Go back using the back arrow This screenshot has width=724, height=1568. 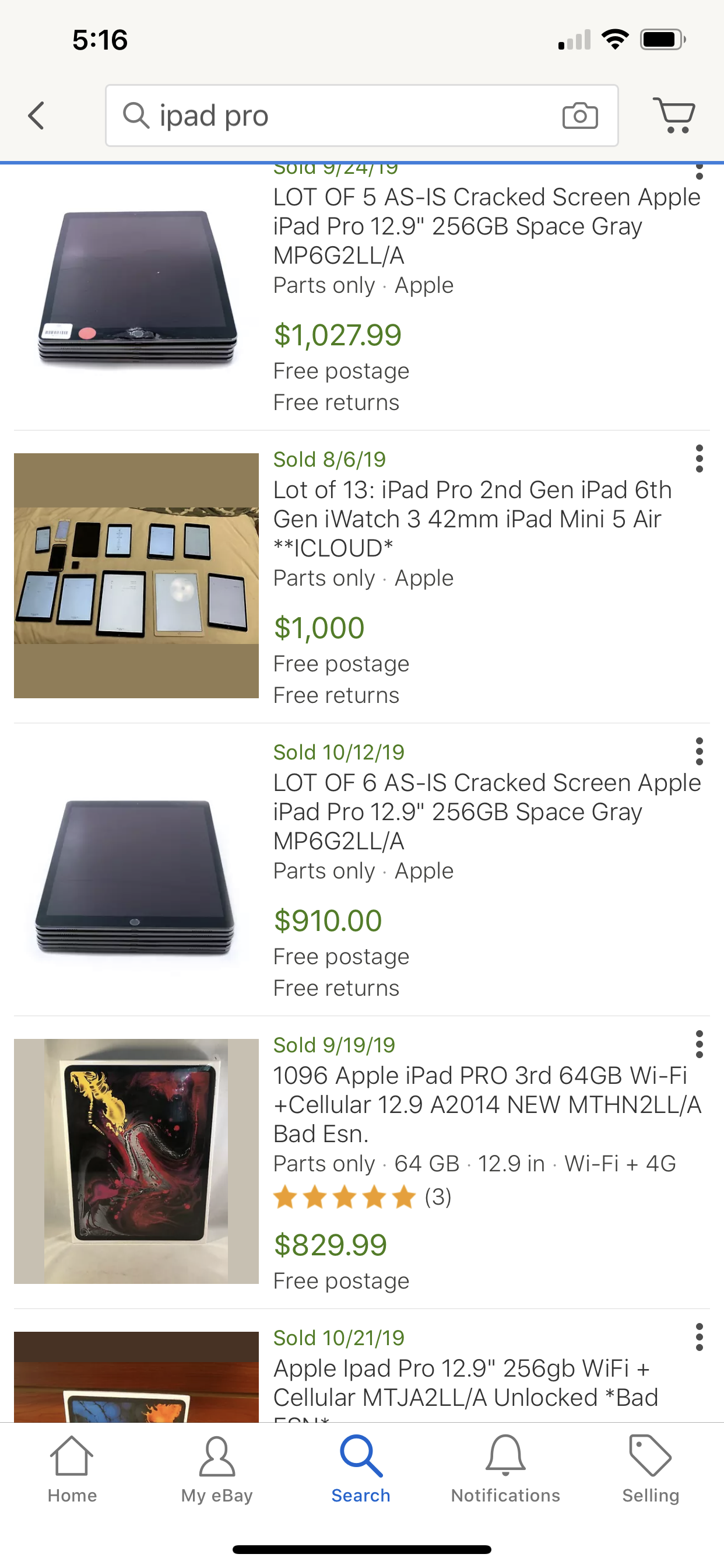[37, 116]
